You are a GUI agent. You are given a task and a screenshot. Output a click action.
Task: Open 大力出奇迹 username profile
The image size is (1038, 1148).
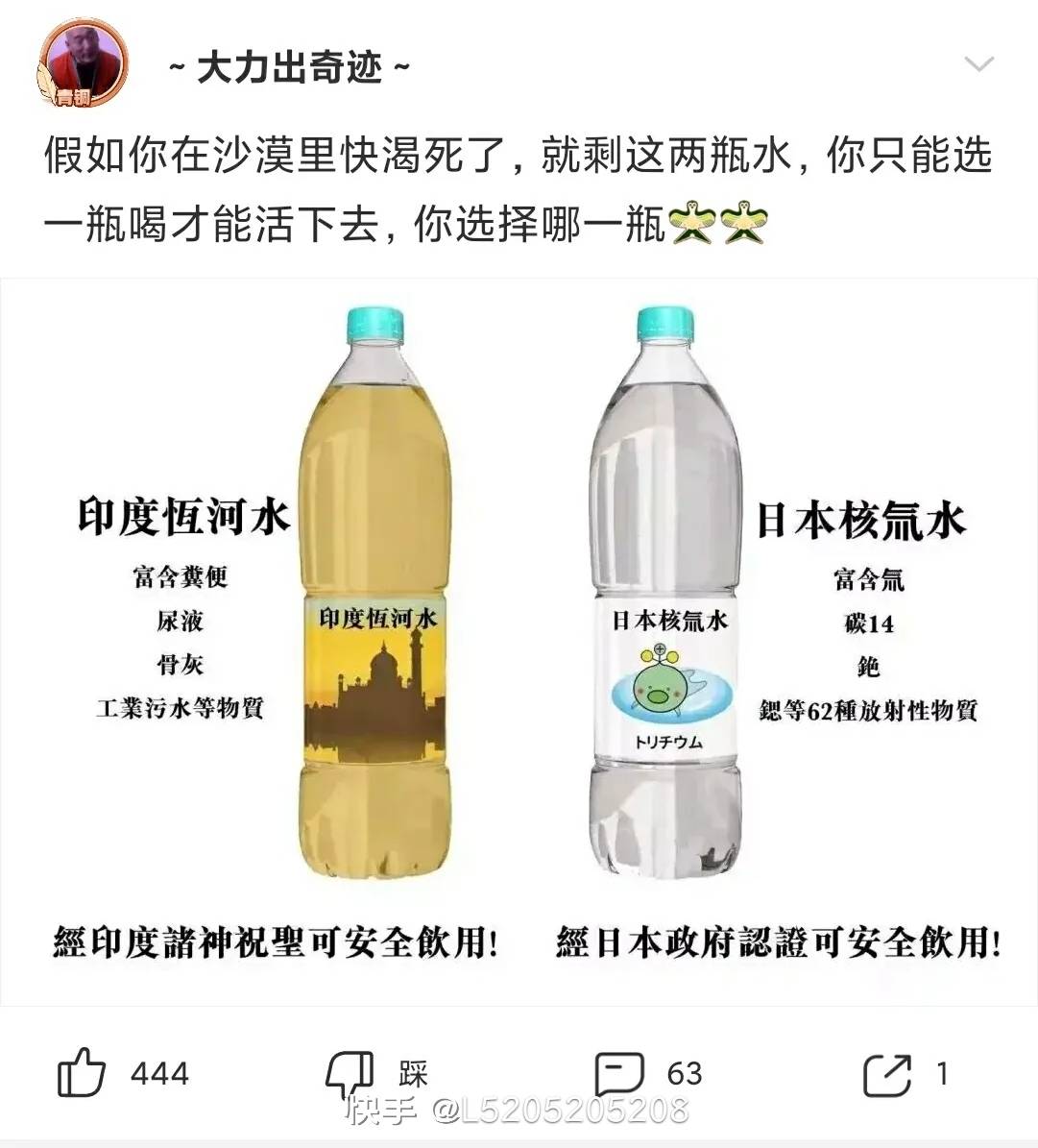click(x=289, y=67)
